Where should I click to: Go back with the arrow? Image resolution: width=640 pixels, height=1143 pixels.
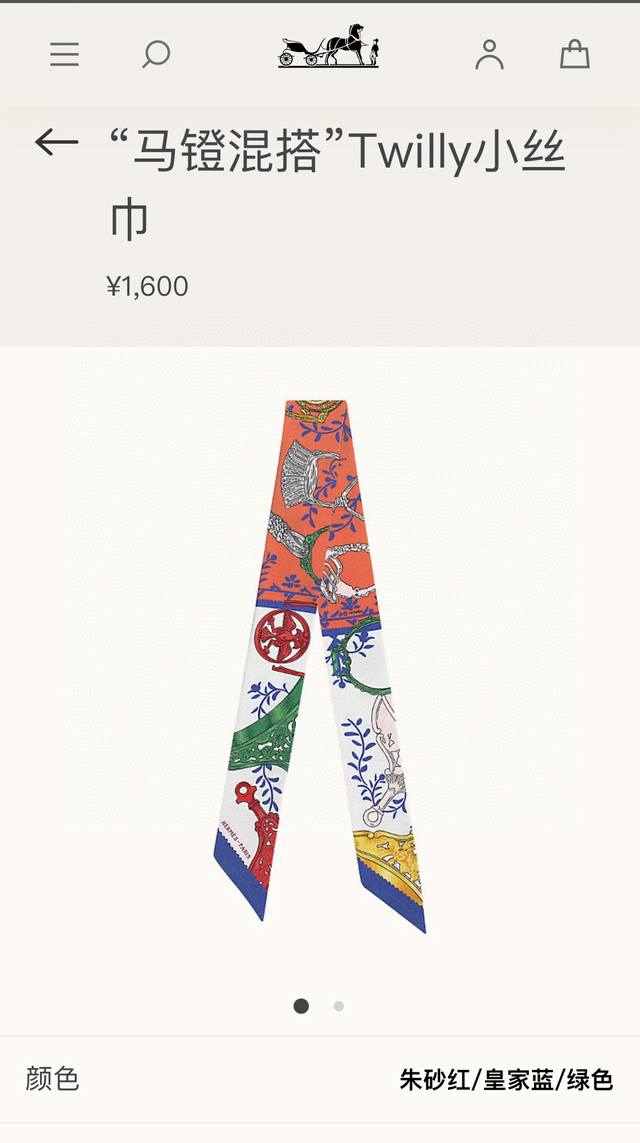click(56, 143)
